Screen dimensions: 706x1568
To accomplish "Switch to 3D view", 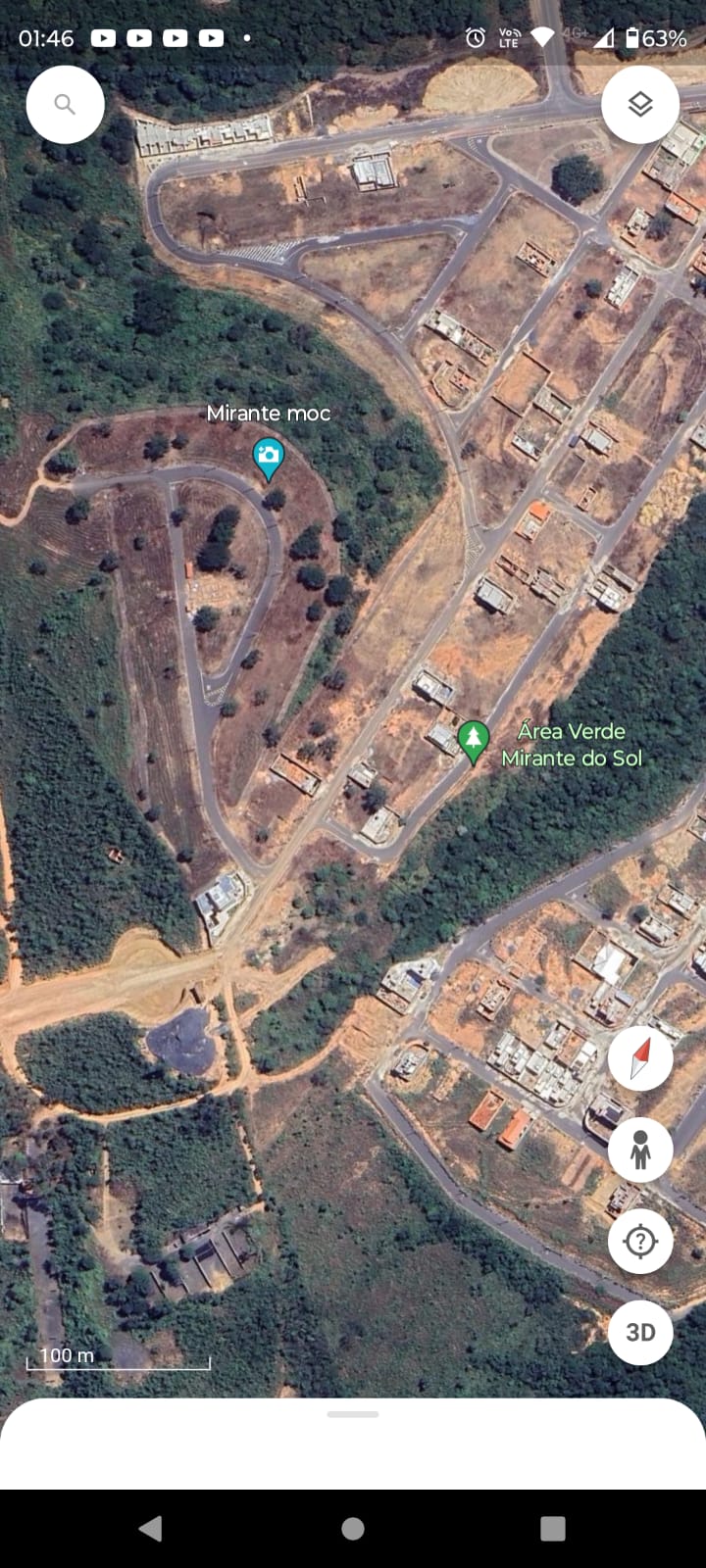I will (640, 1332).
